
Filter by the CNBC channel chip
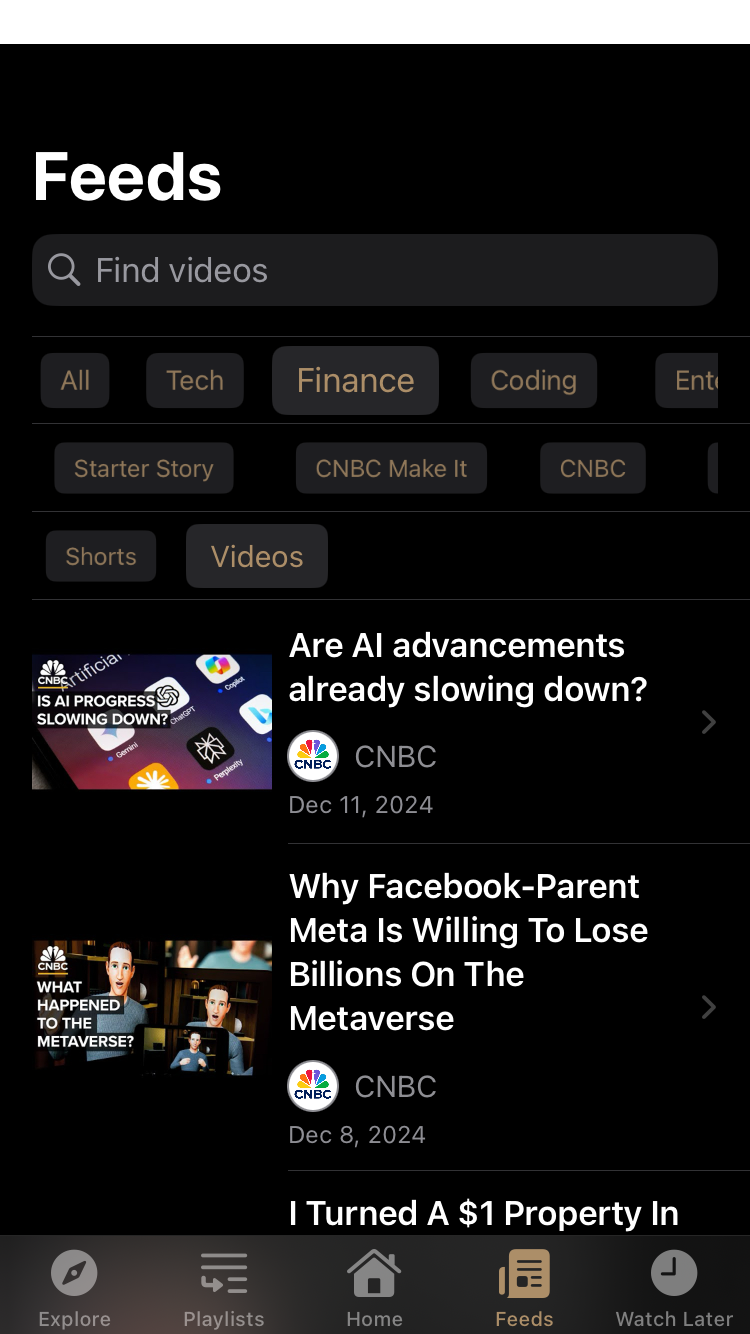pyautogui.click(x=592, y=468)
